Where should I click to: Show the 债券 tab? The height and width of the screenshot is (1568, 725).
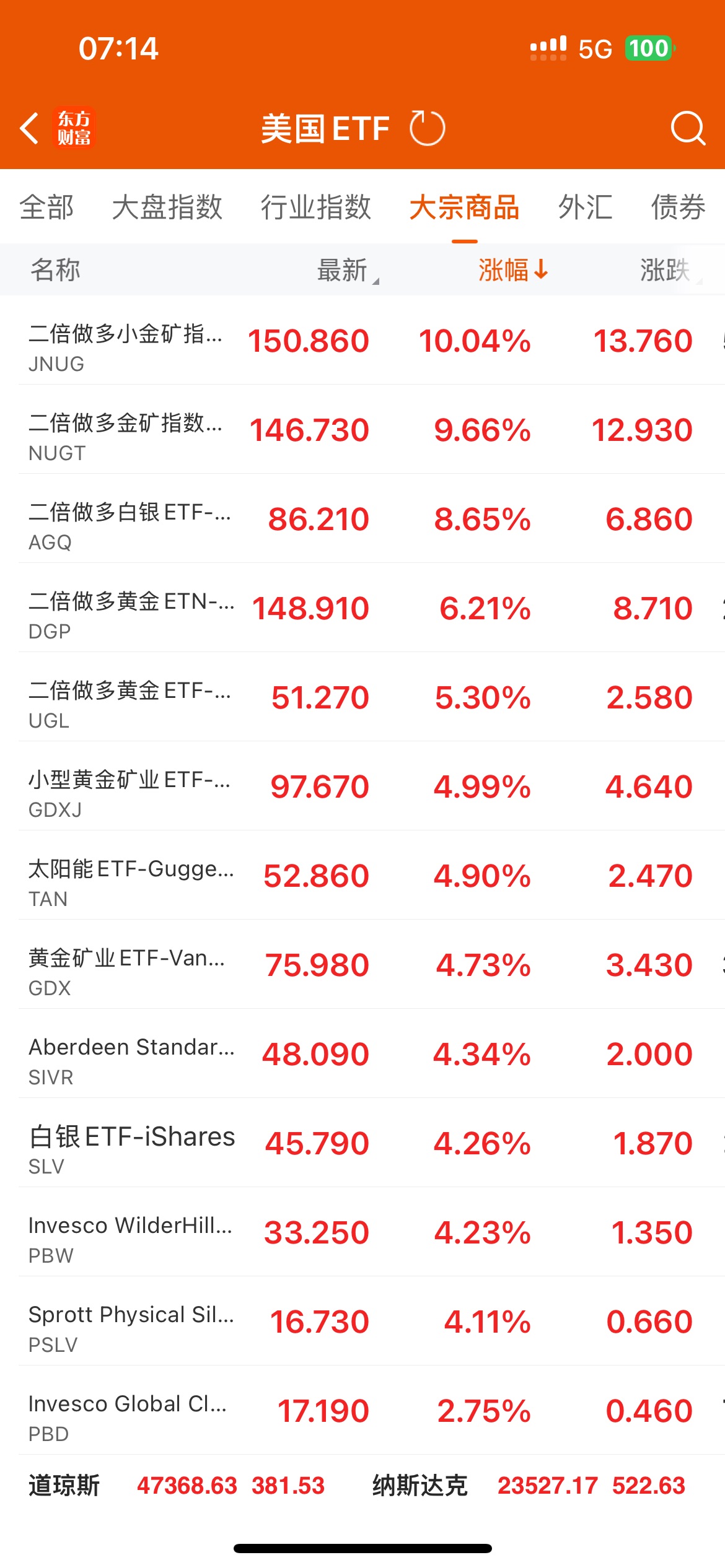coord(678,207)
